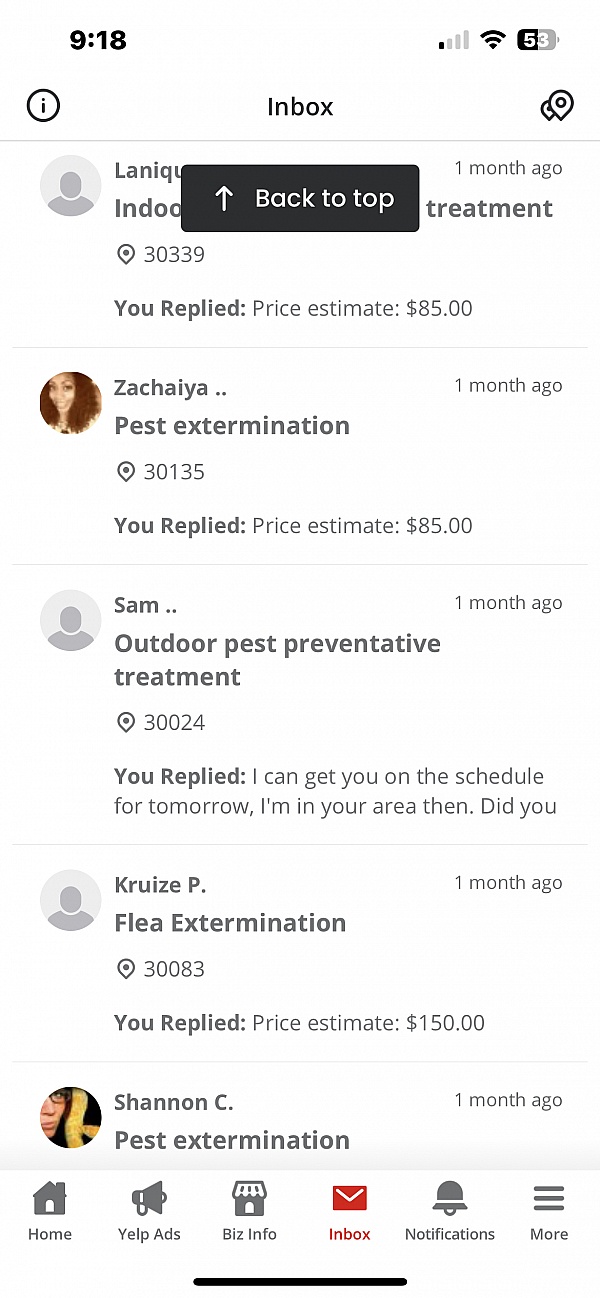Go to the Yelp Ads tab
The height and width of the screenshot is (1298, 600).
[x=149, y=1211]
